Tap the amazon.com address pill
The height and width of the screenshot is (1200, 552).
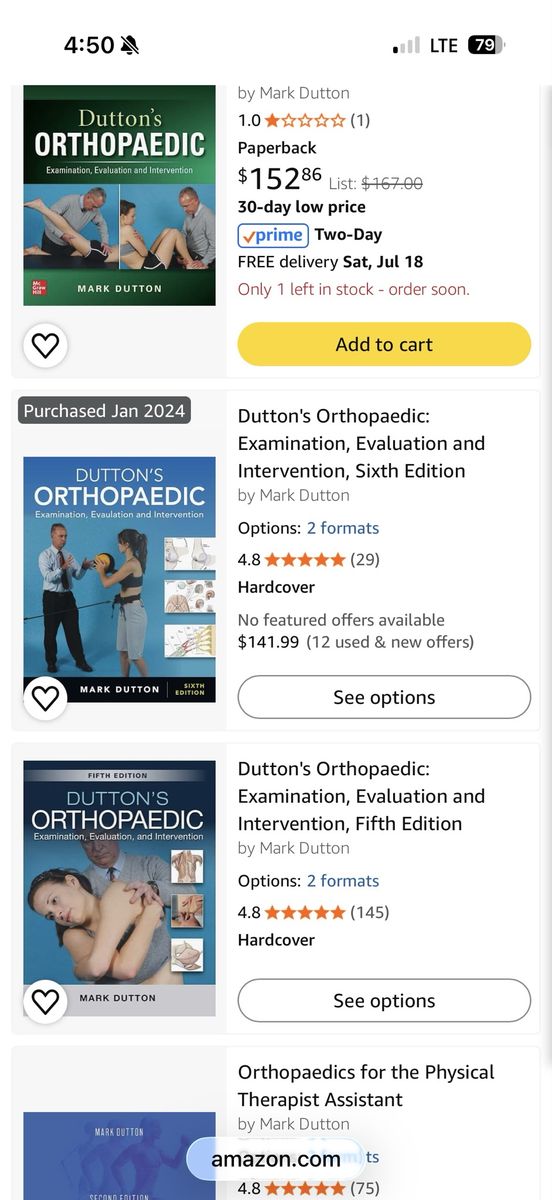(x=276, y=1159)
